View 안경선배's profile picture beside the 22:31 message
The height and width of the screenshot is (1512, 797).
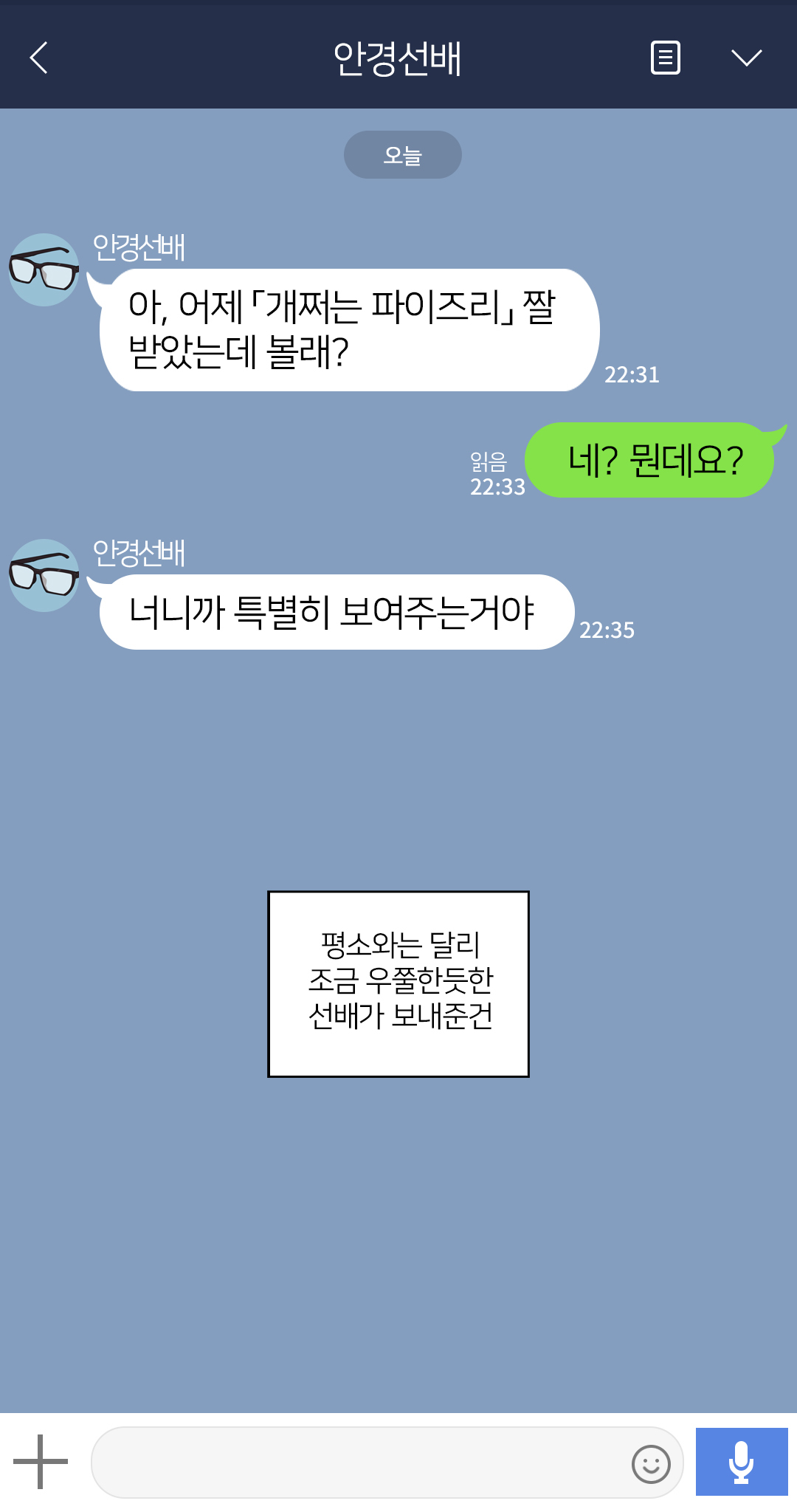point(44,270)
